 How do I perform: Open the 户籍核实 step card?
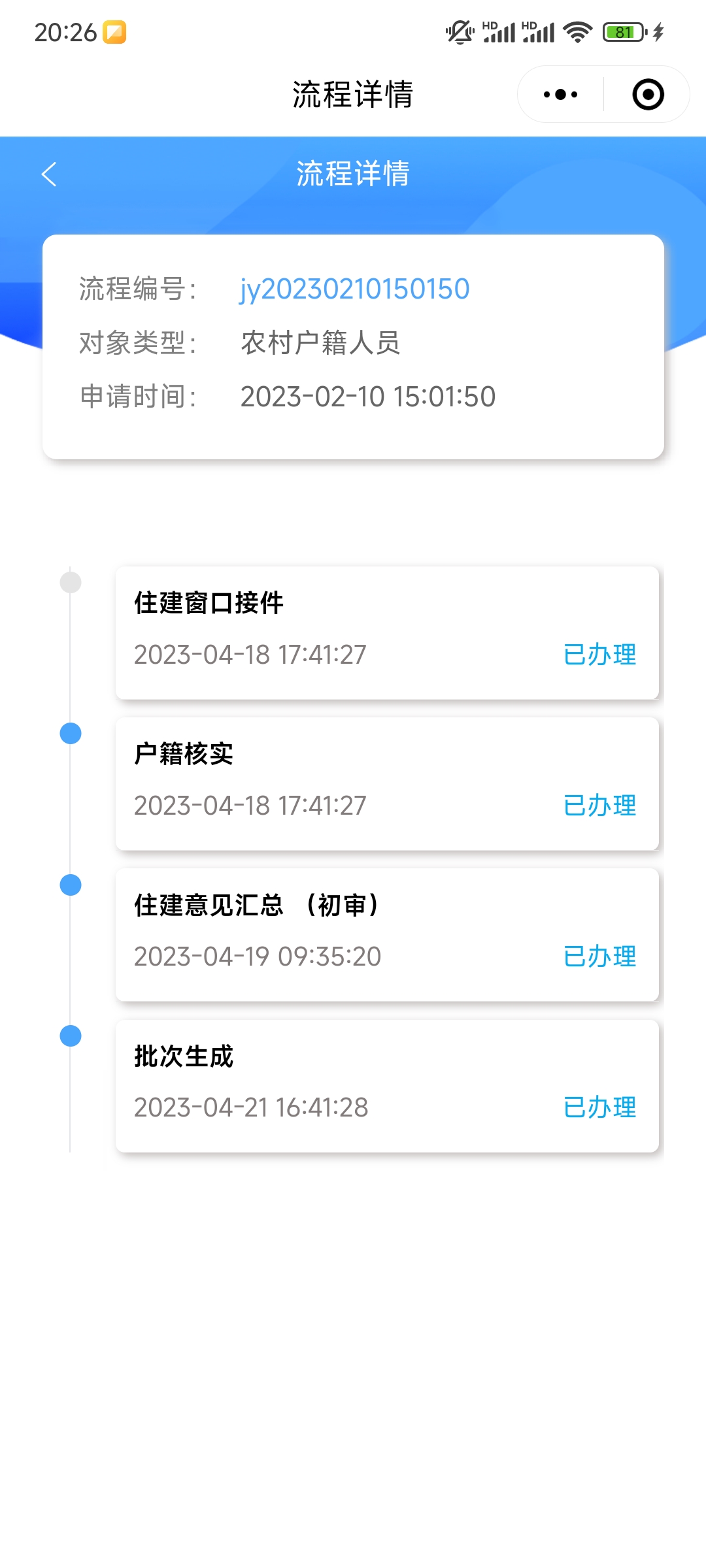pos(386,783)
